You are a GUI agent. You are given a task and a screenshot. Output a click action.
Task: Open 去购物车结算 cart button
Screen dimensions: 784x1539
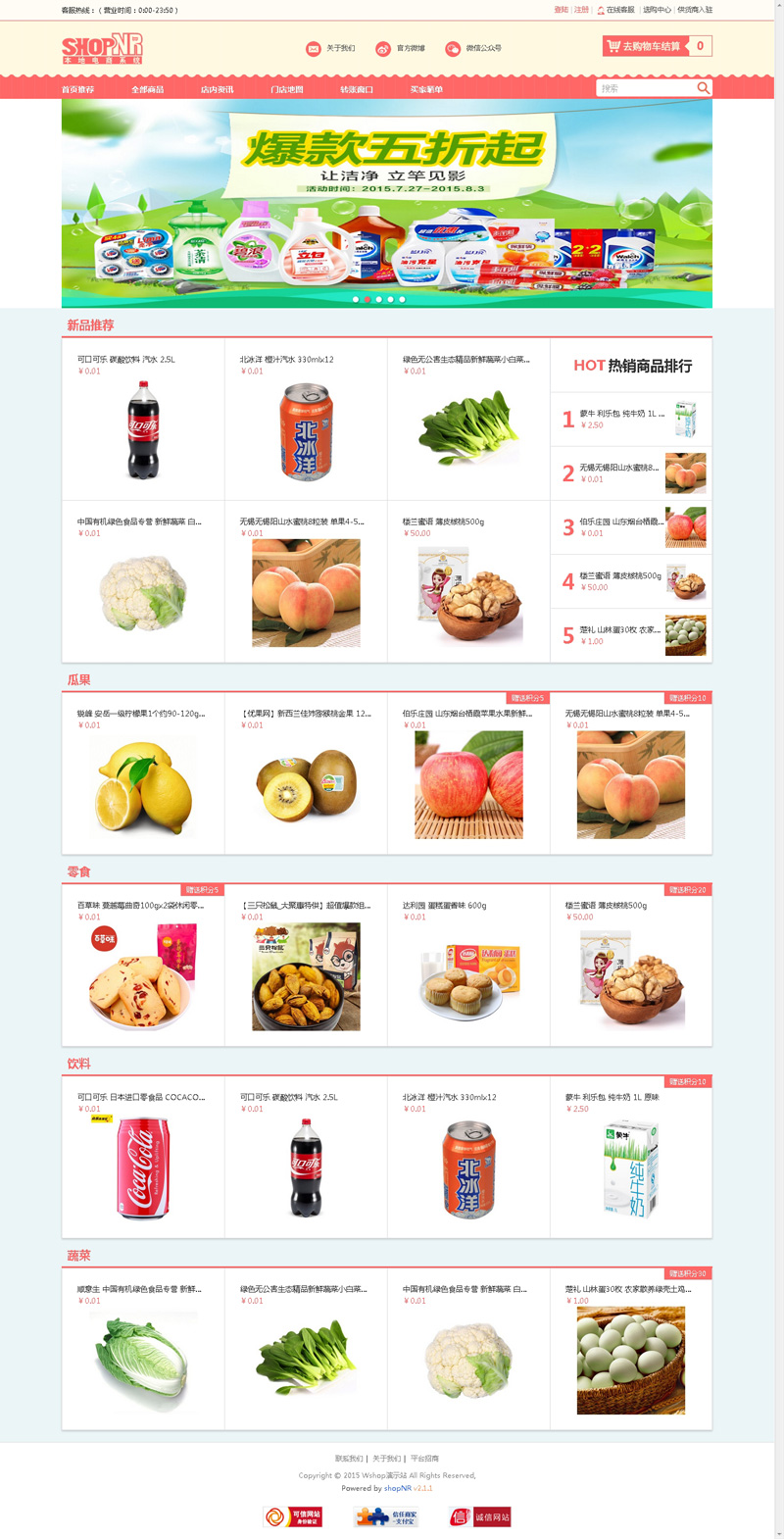click(645, 46)
